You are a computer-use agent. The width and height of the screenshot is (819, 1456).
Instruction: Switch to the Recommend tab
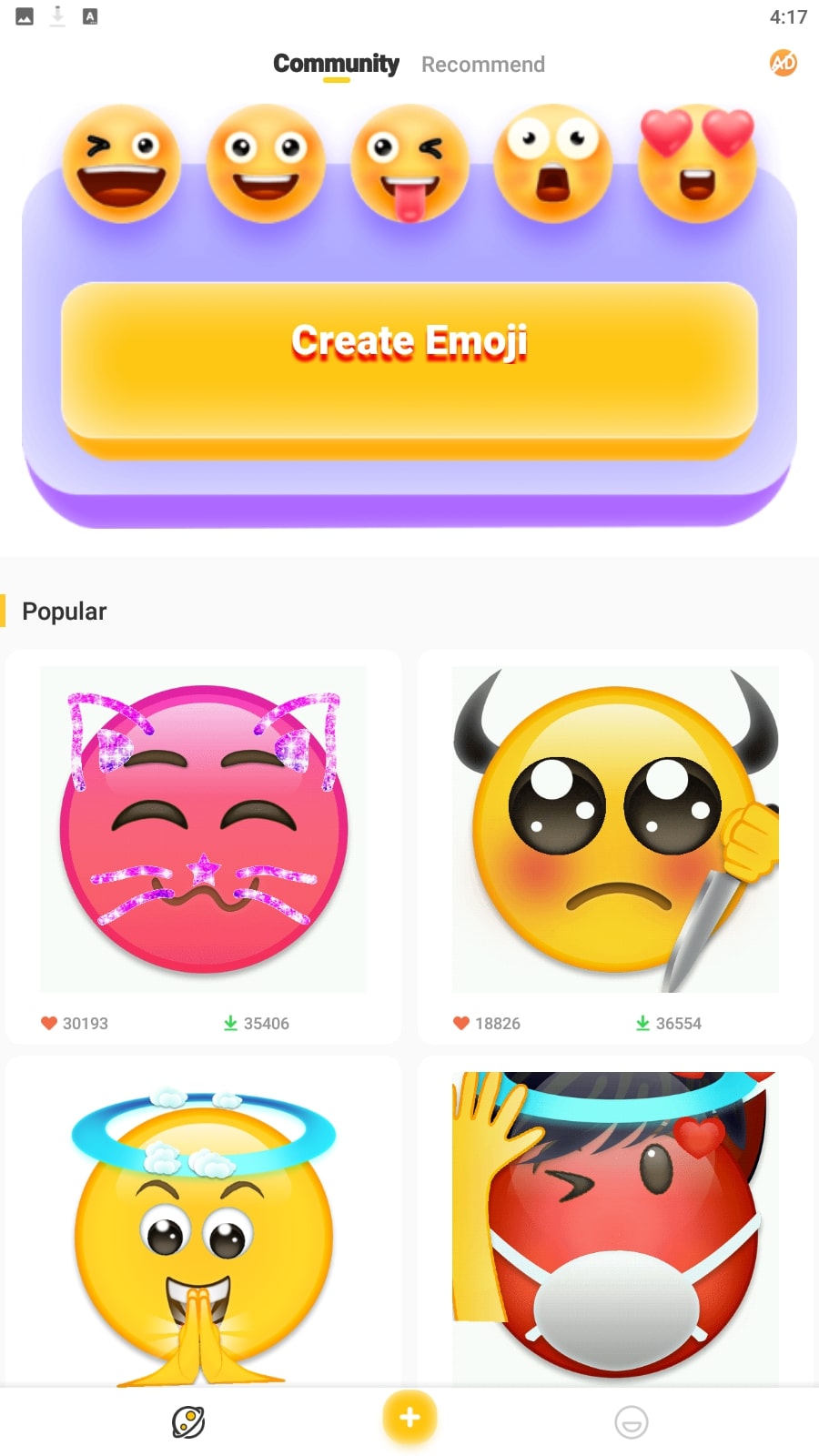point(482,65)
